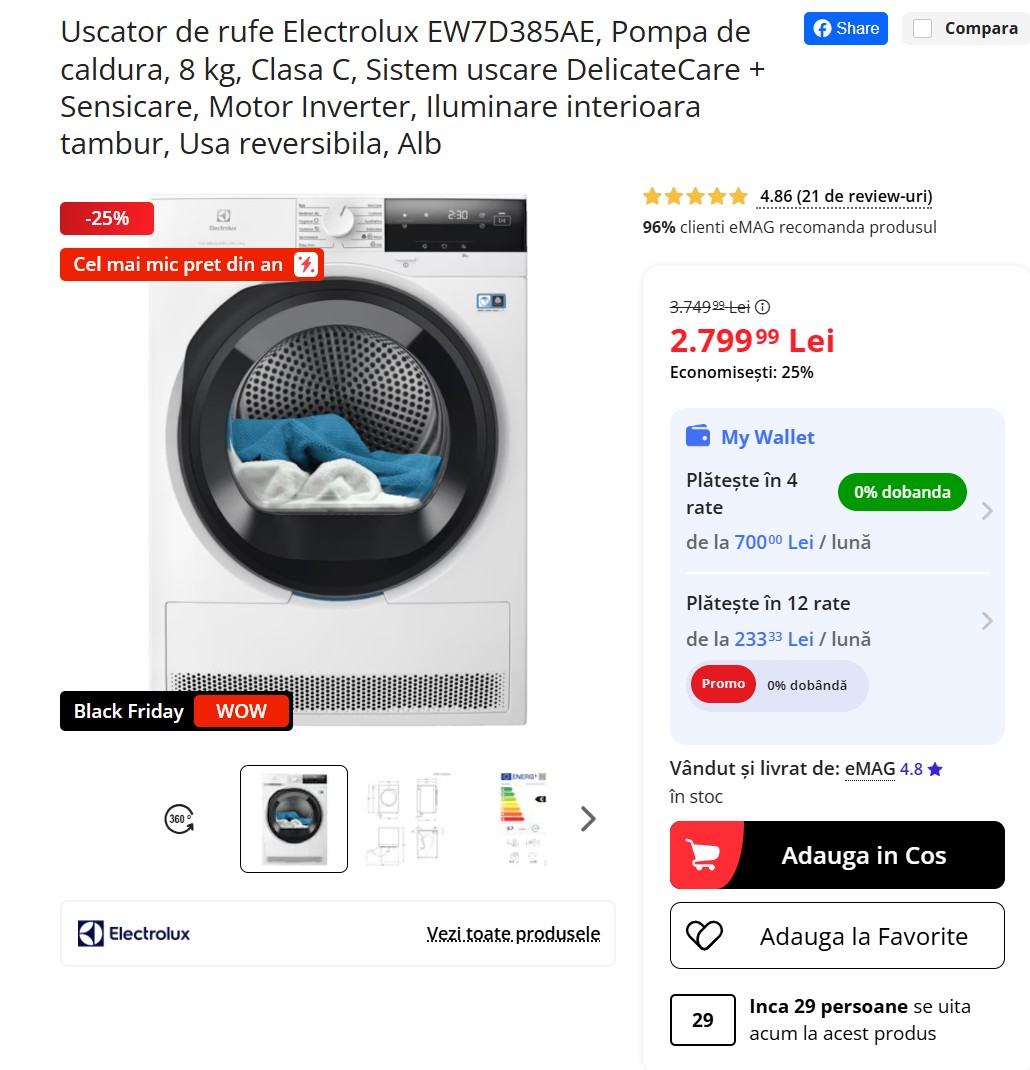Open the info icon beside old price
Image resolution: width=1030 pixels, height=1070 pixels.
tap(763, 307)
